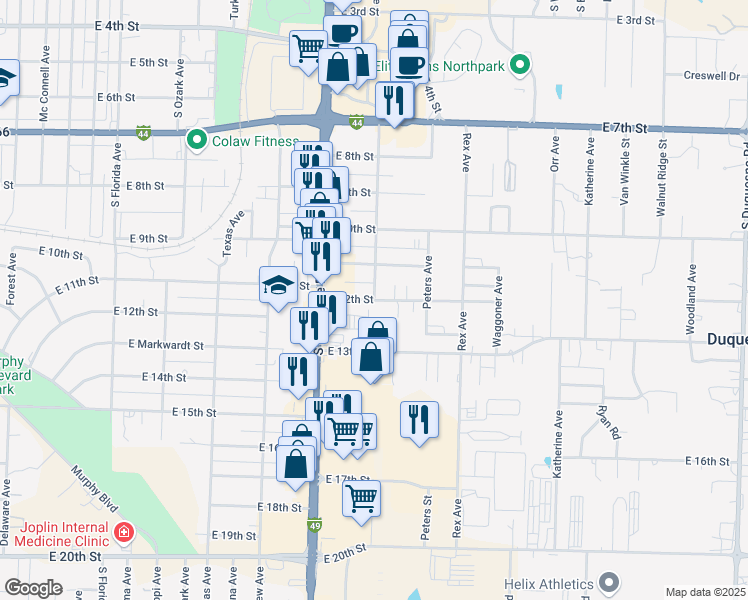Select the graduation cap marker near E 11th St
The width and height of the screenshot is (748, 600).
click(278, 286)
